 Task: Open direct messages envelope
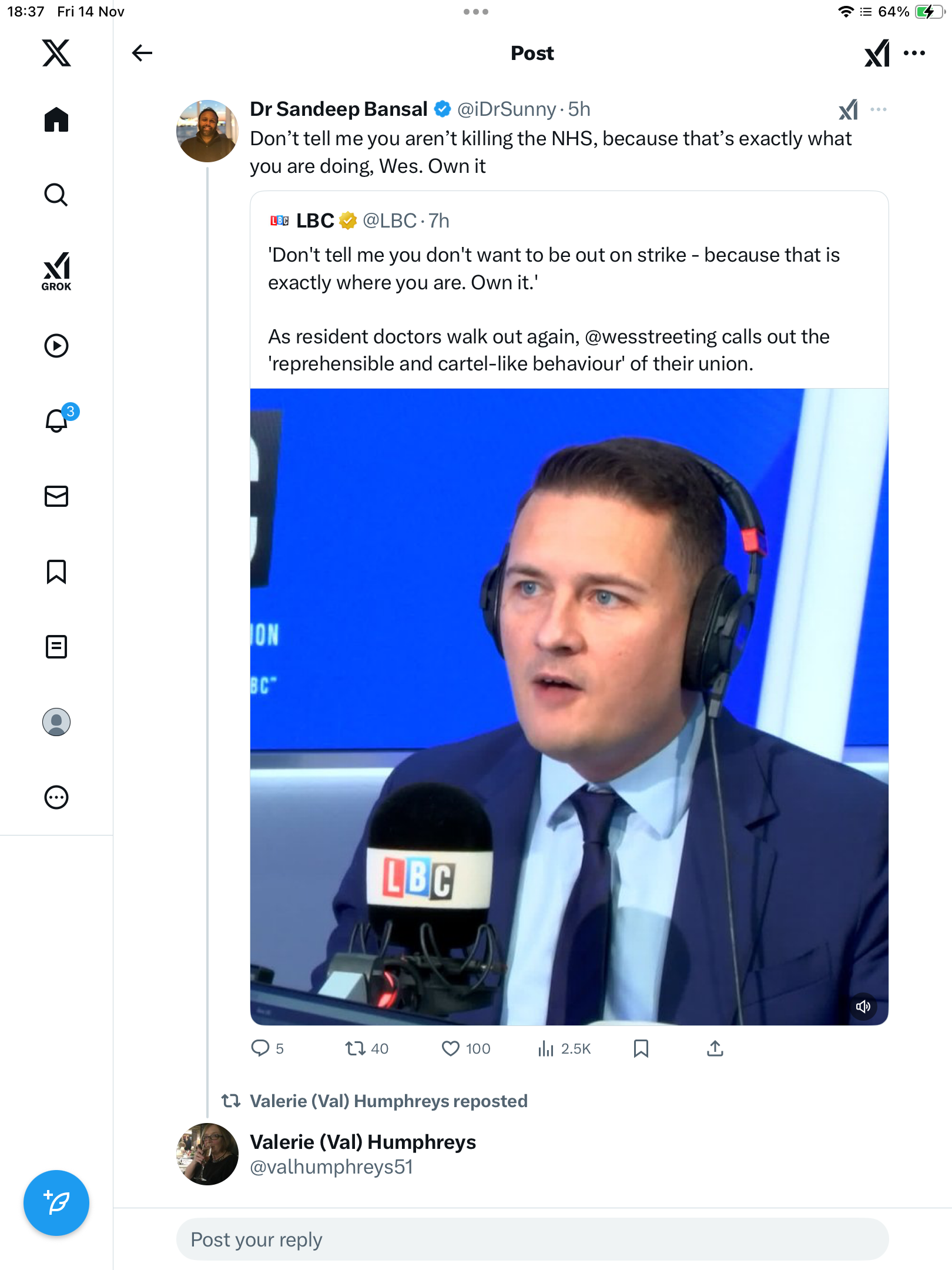tap(56, 496)
